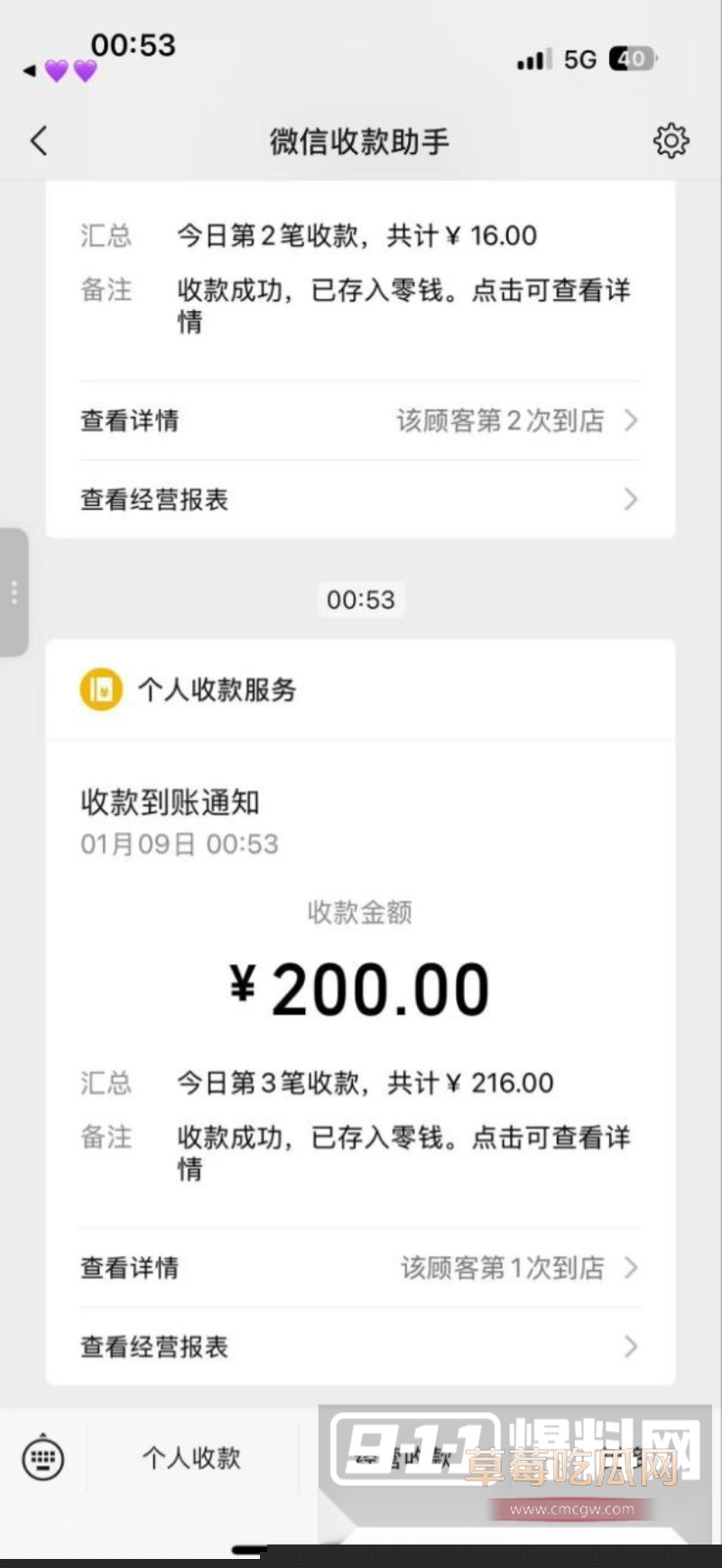Open settings with the gear icon
Viewport: 722px width, 1568px height.
coord(671,141)
